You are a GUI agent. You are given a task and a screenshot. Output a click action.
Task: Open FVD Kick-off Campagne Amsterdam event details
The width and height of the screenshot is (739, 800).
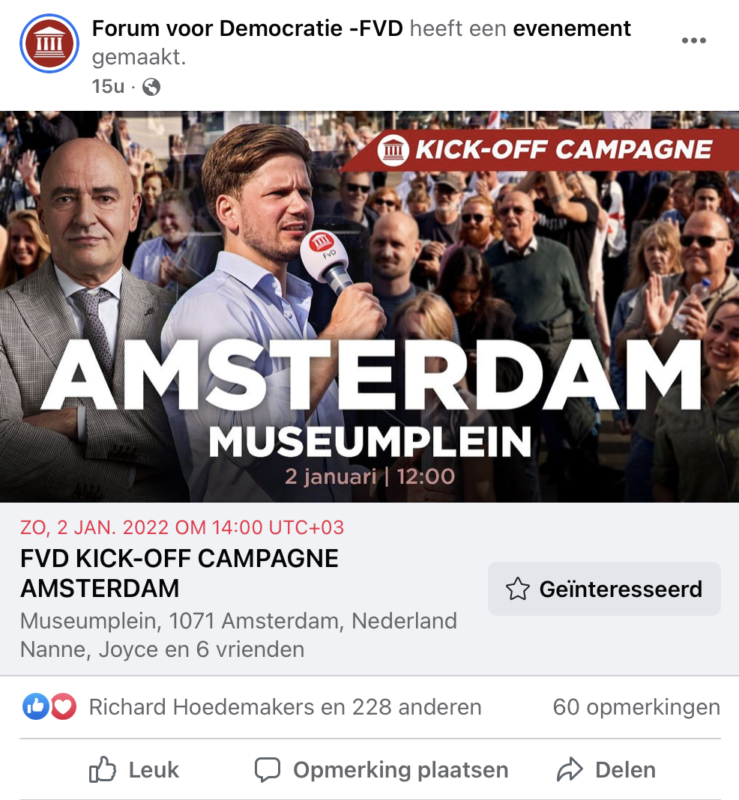[180, 572]
